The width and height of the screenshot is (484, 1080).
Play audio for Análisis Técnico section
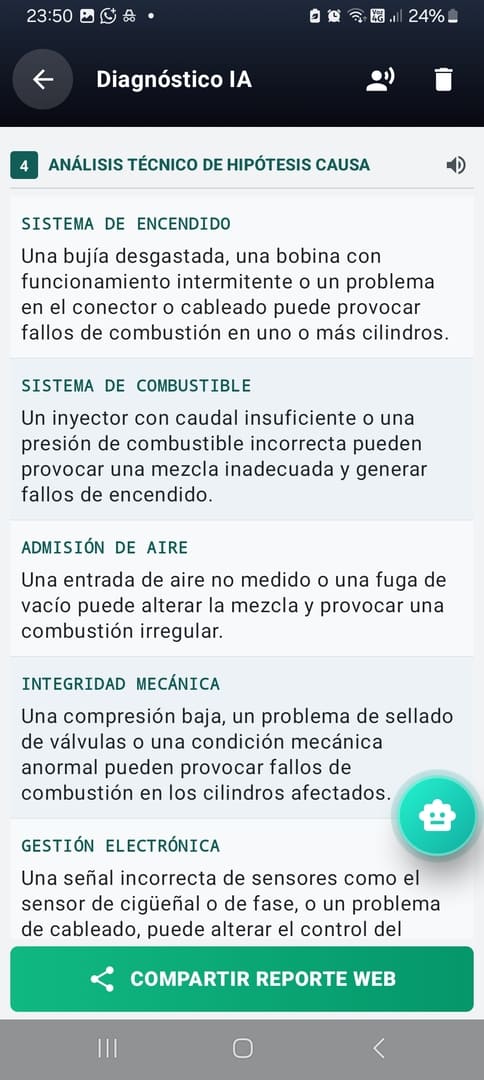pyautogui.click(x=456, y=165)
